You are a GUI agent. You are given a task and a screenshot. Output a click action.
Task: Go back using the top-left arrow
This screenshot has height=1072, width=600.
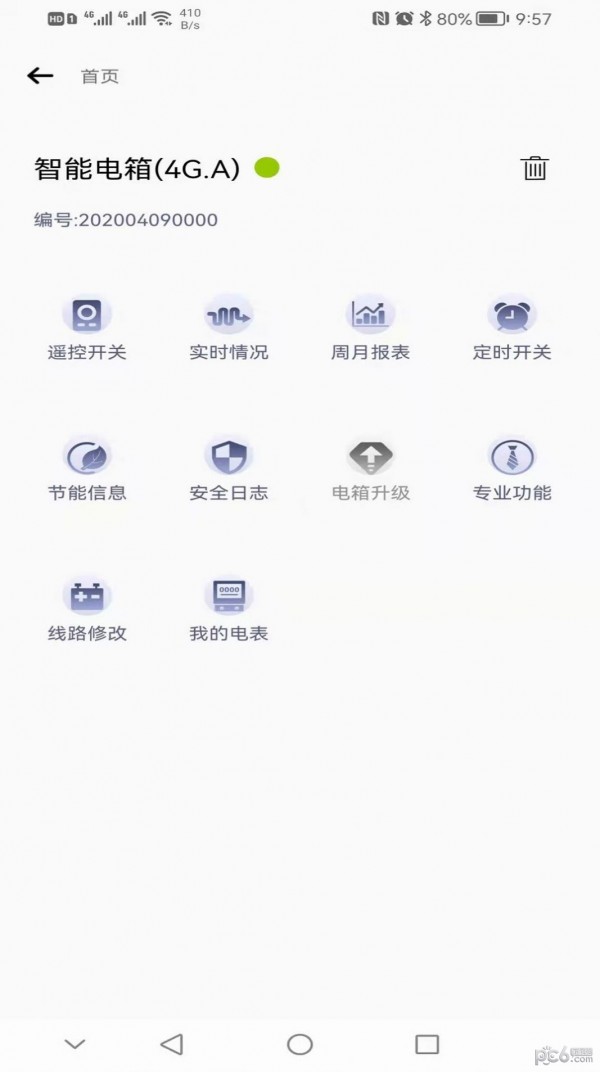(40, 76)
